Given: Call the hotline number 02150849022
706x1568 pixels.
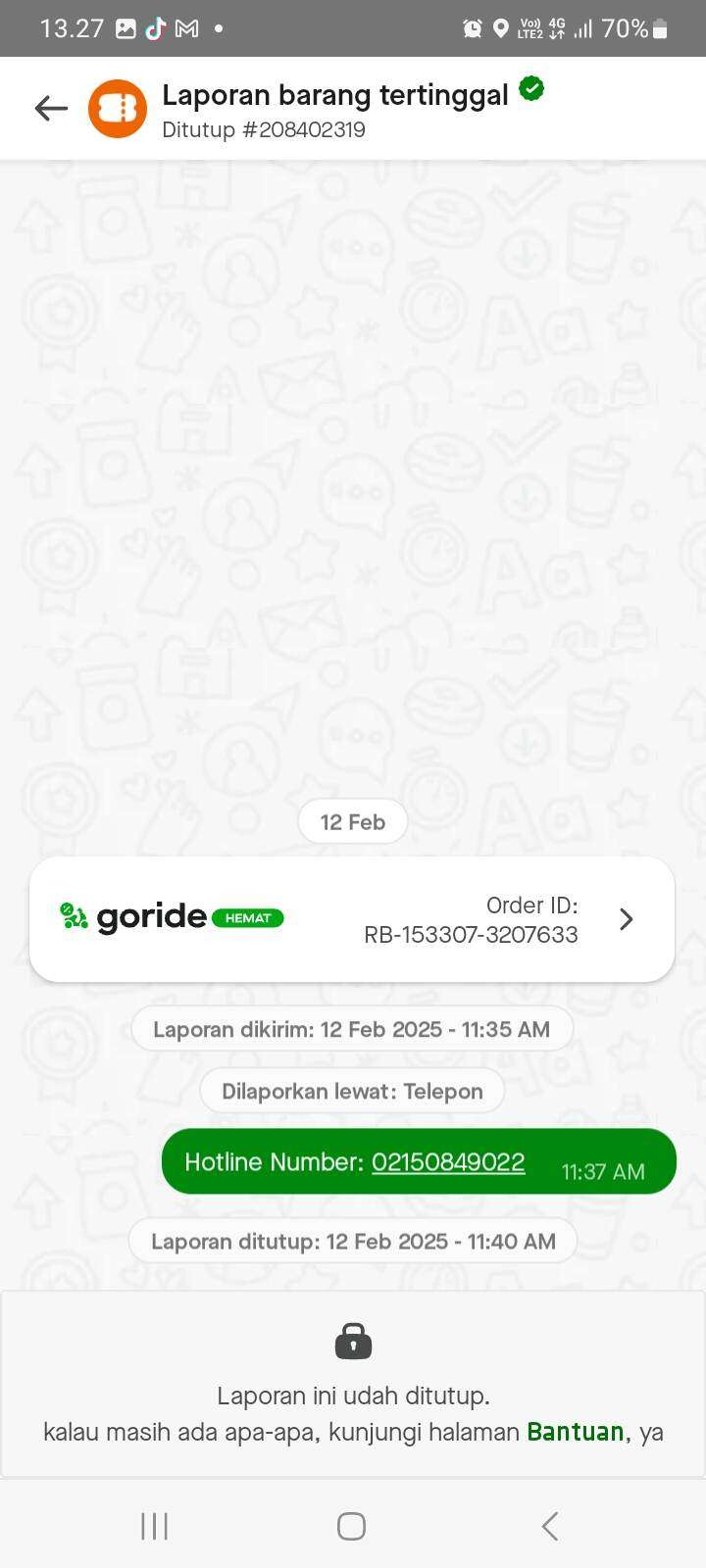Looking at the screenshot, I should pyautogui.click(x=448, y=1162).
